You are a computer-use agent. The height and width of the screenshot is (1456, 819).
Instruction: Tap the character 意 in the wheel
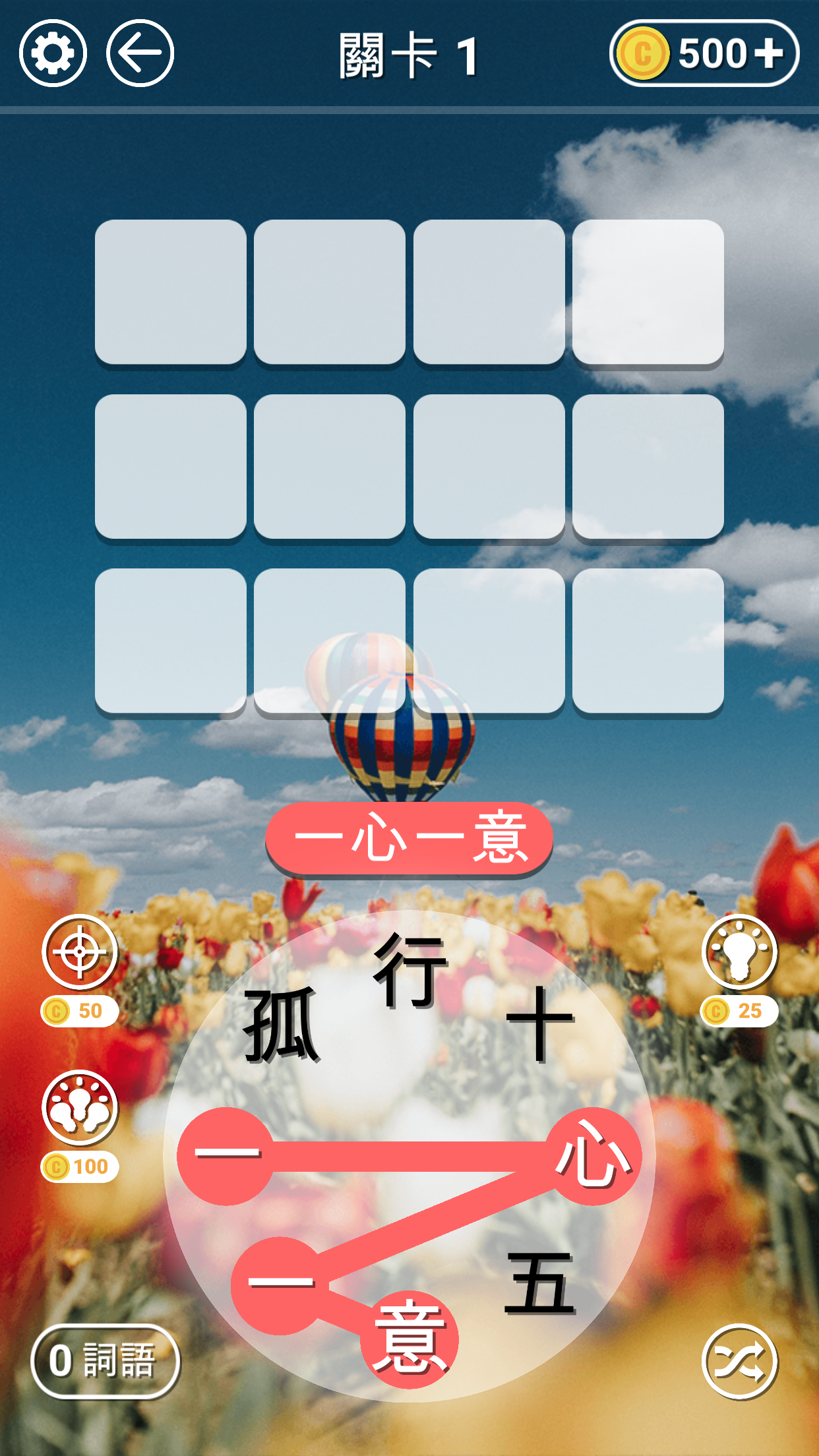pyautogui.click(x=409, y=1339)
